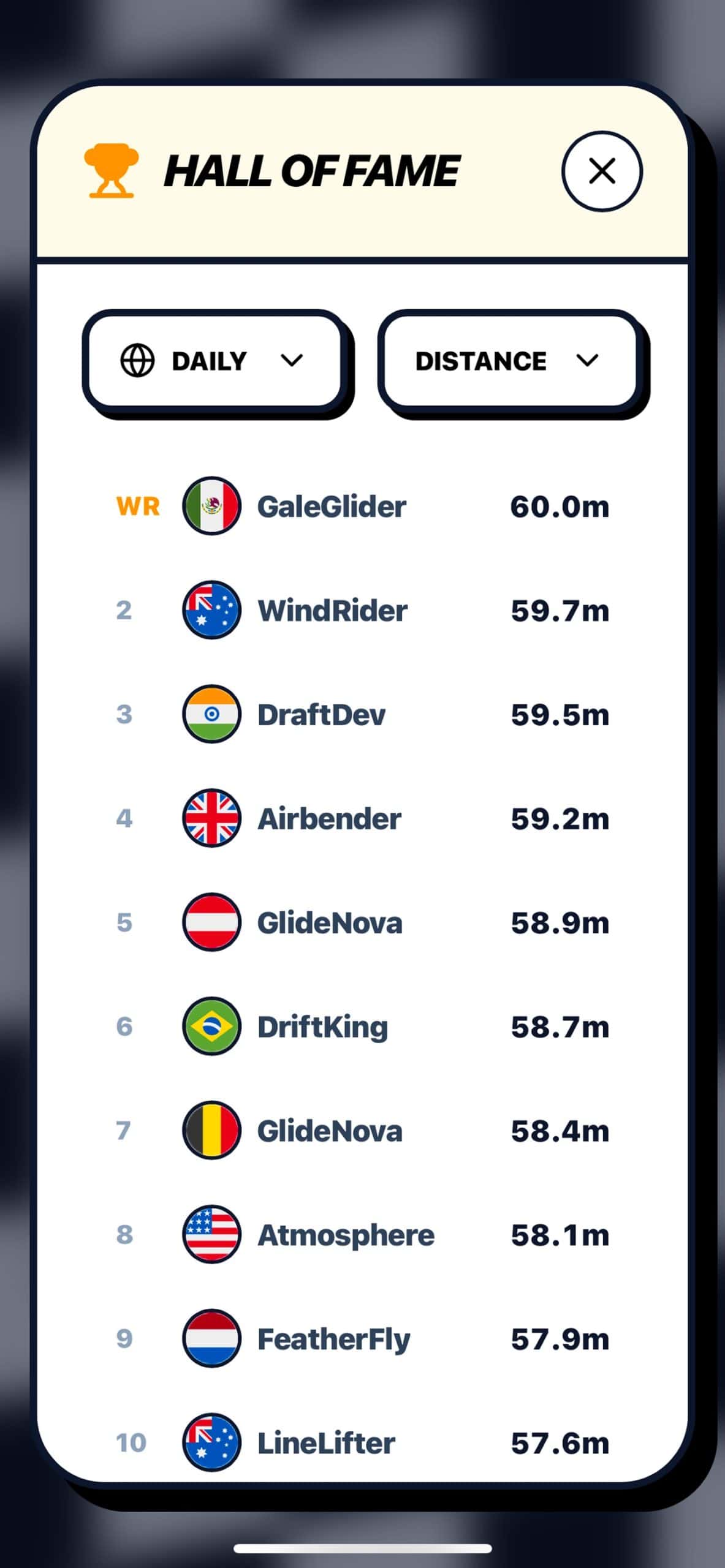Click WindRider's Australia flag icon
This screenshot has height=1568, width=725.
[x=211, y=610]
